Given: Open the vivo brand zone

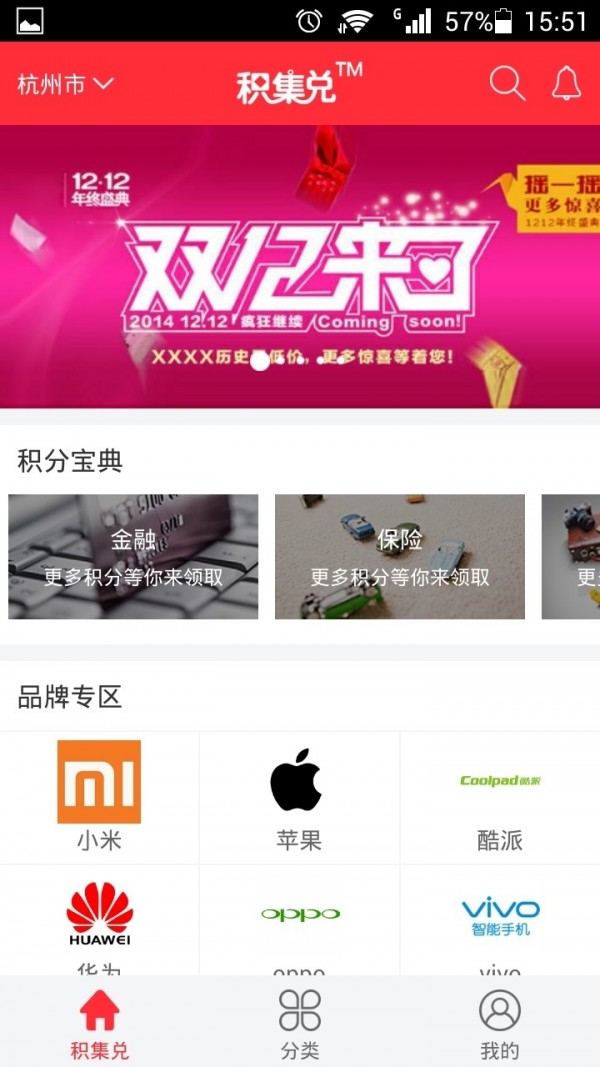Looking at the screenshot, I should [500, 920].
